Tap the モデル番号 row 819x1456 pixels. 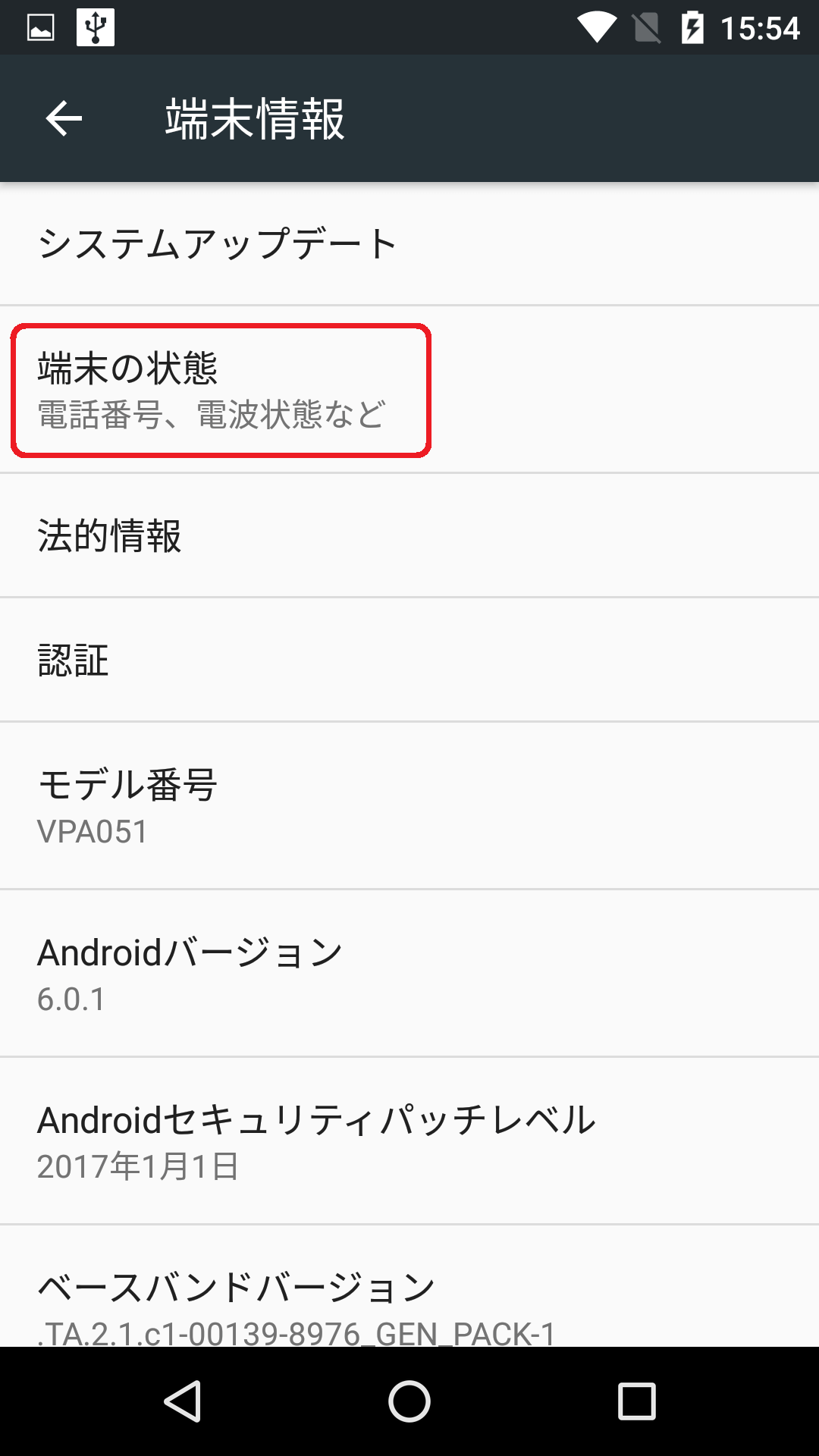[x=409, y=806]
